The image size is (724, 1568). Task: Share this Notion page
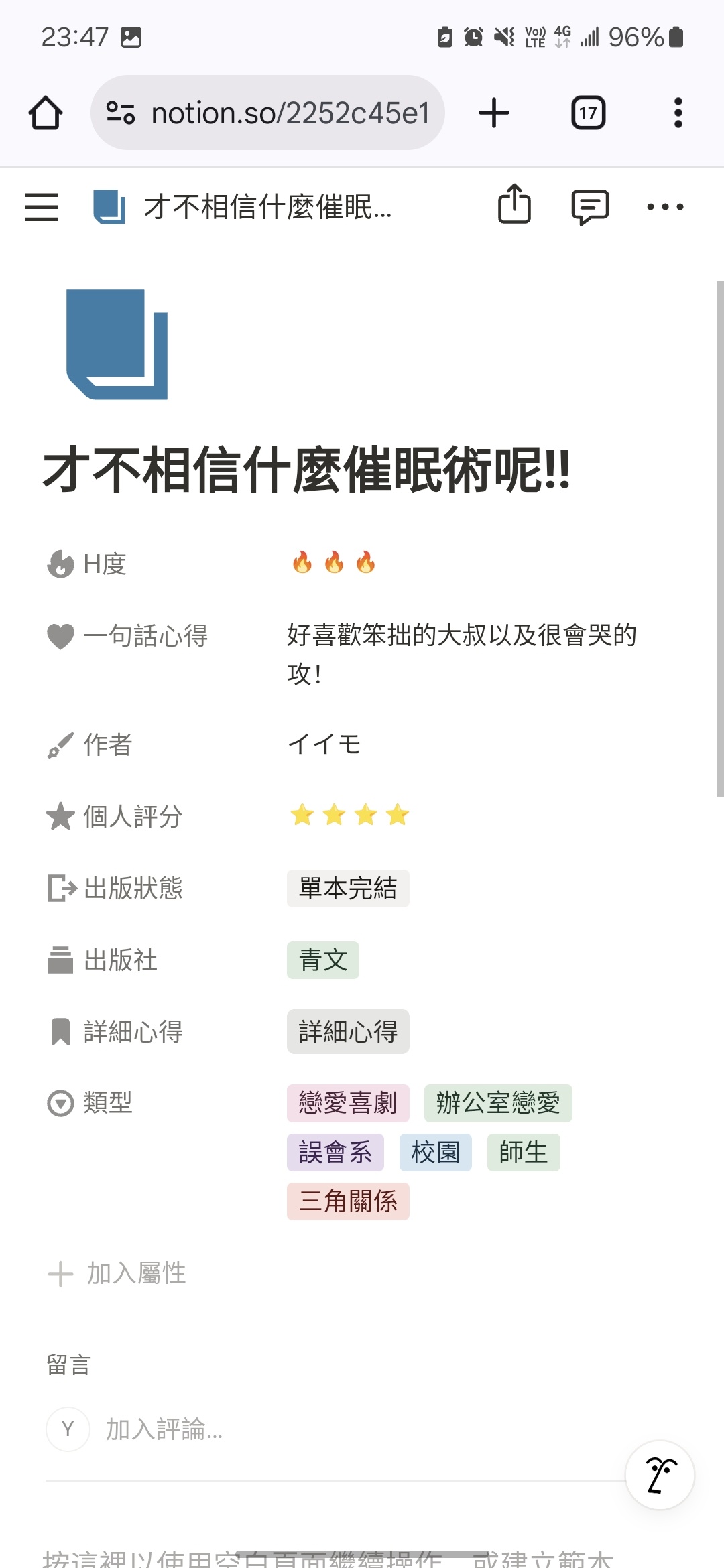click(514, 204)
